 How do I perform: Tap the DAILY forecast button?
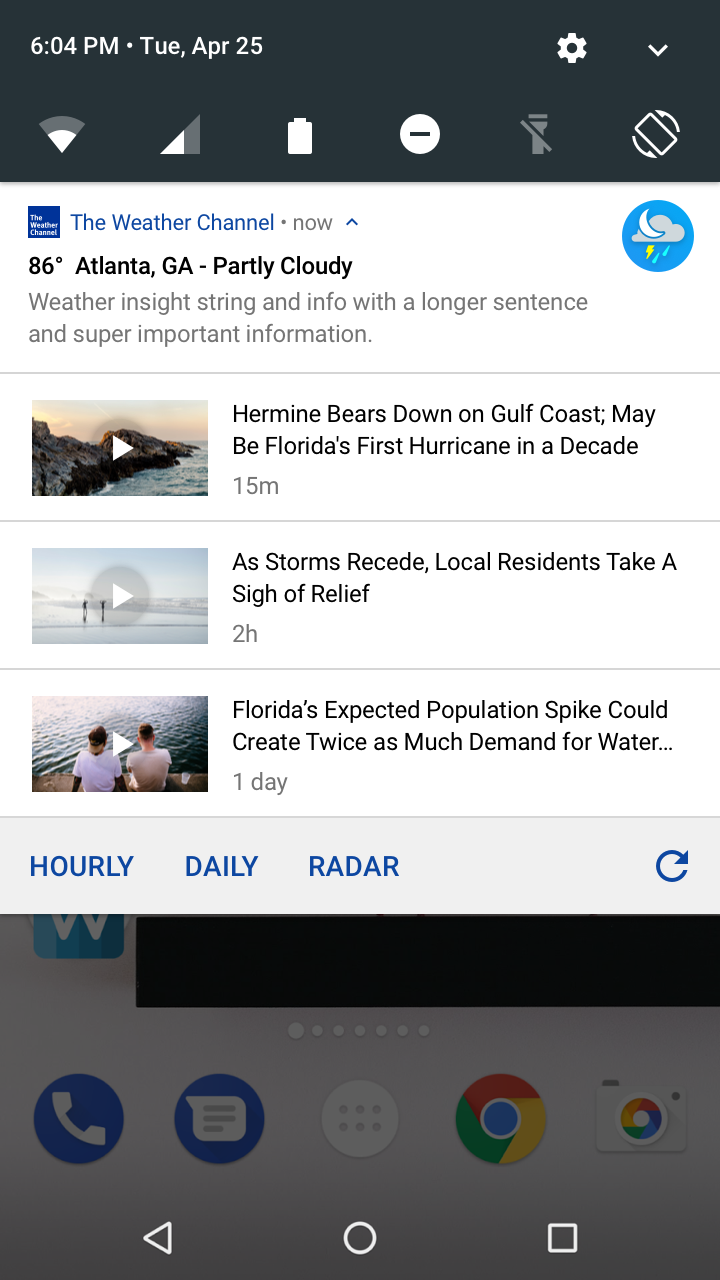point(222,866)
